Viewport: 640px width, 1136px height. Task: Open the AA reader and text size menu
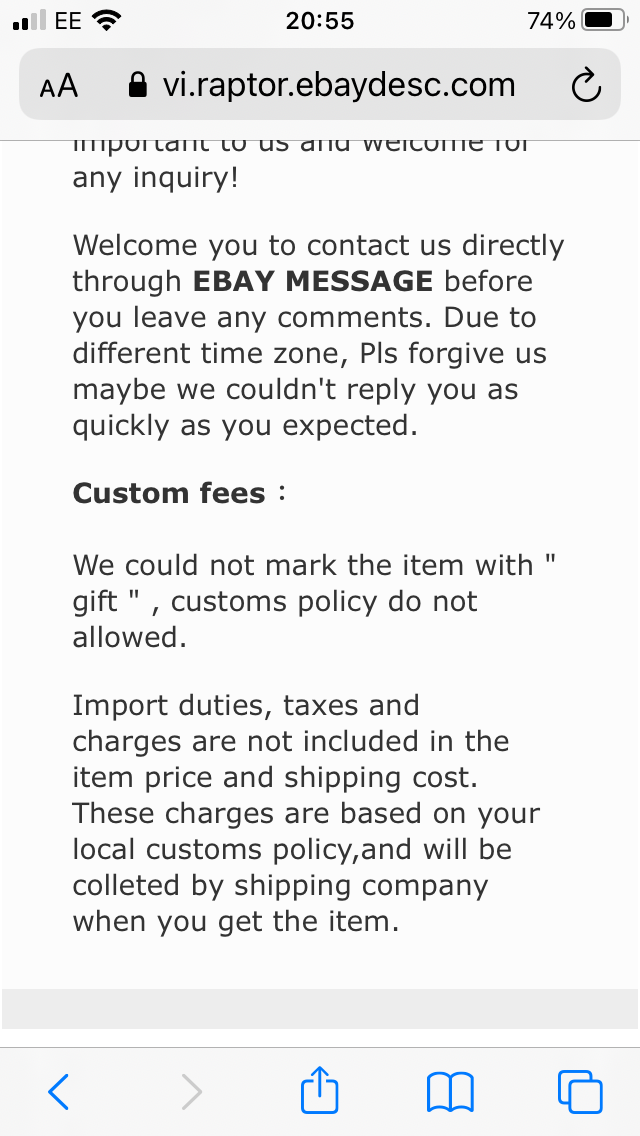coord(59,86)
